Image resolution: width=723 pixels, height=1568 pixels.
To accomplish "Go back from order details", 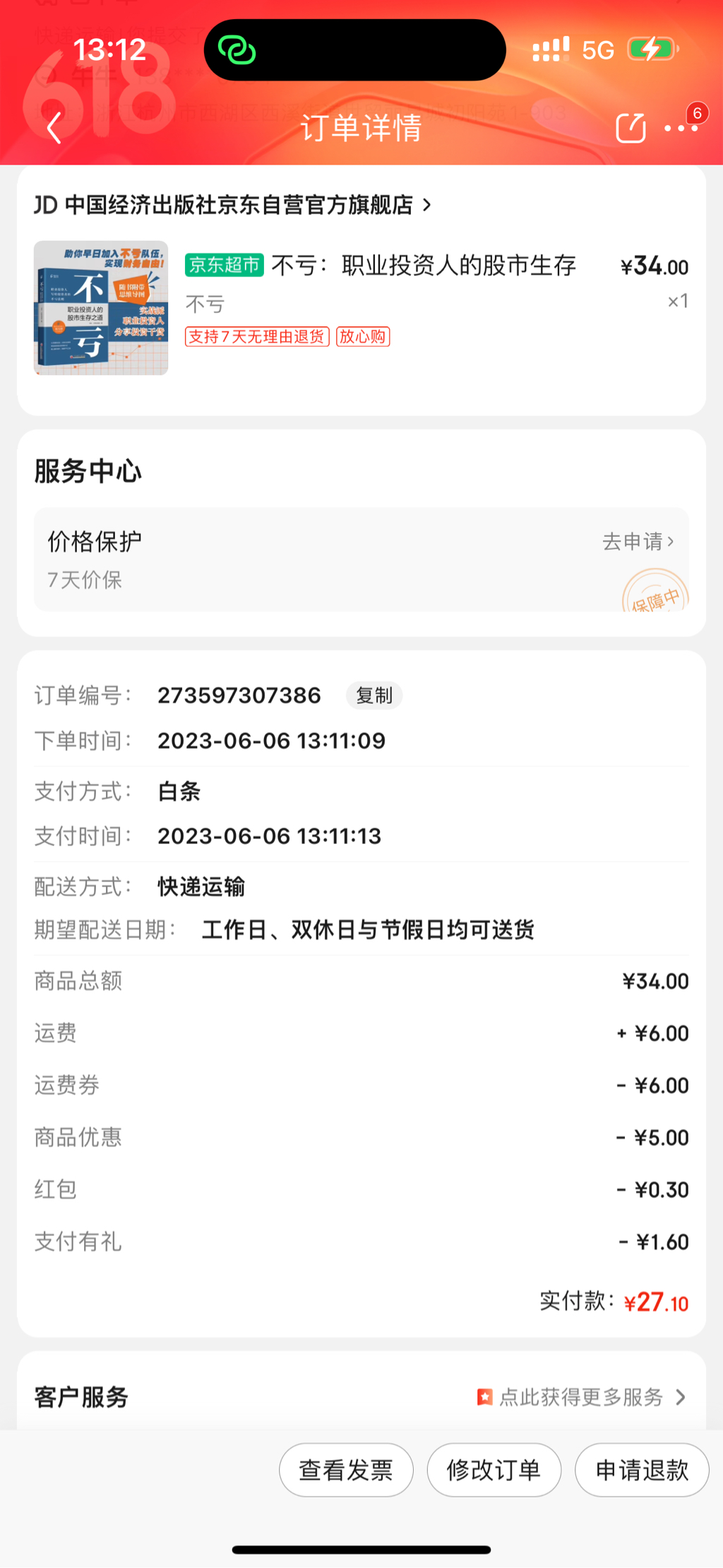I will pyautogui.click(x=54, y=128).
